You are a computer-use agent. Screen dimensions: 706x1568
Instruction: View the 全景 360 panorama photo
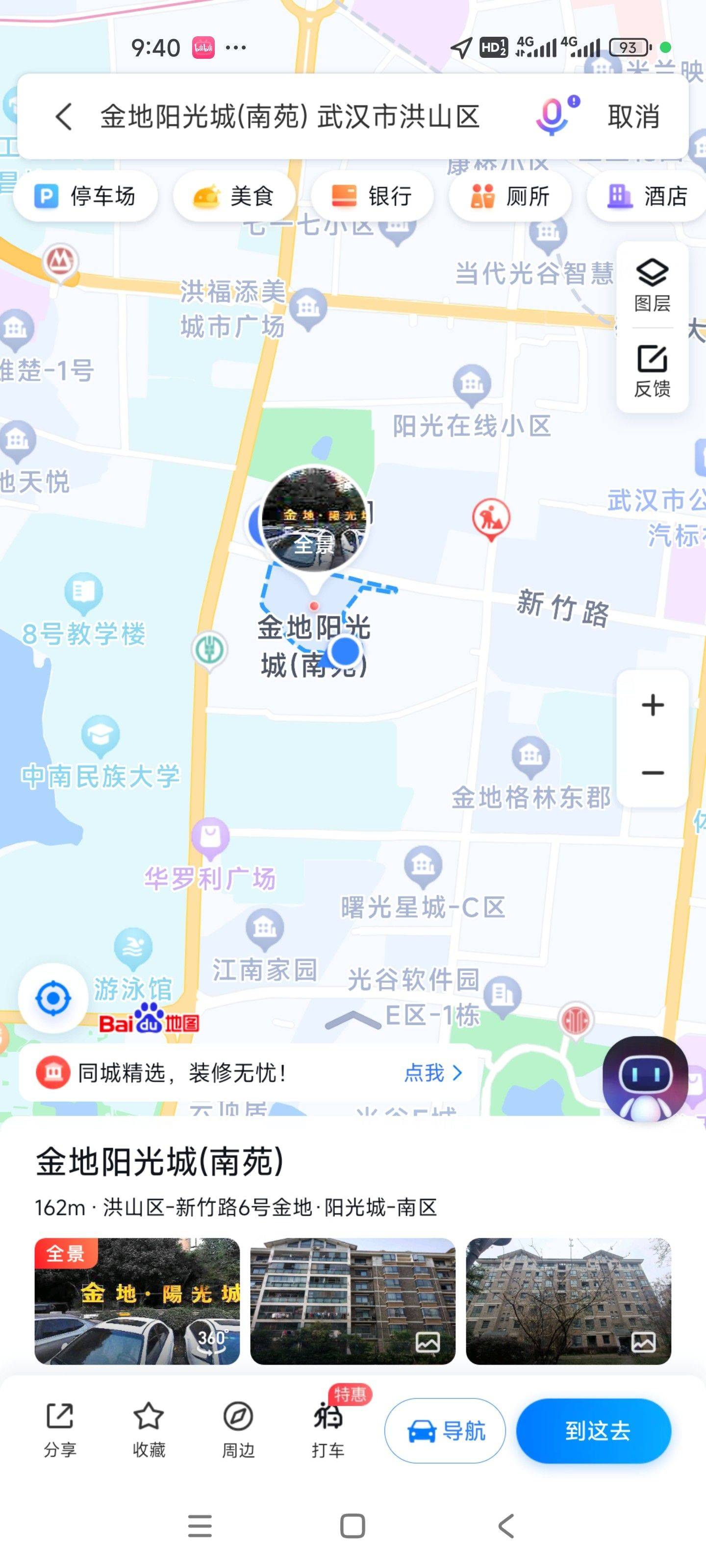click(137, 1301)
